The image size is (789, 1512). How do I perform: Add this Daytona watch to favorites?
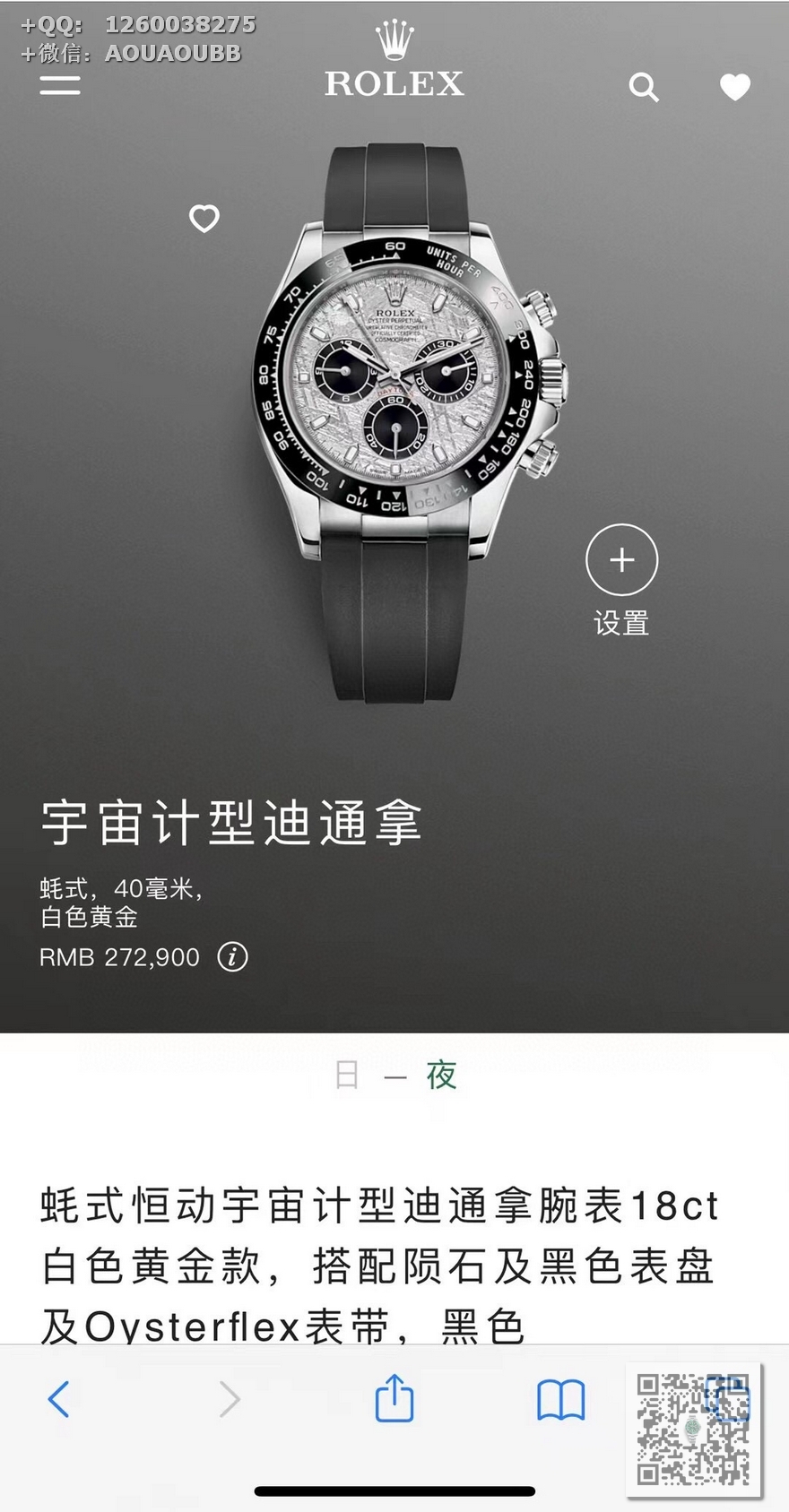click(x=204, y=218)
